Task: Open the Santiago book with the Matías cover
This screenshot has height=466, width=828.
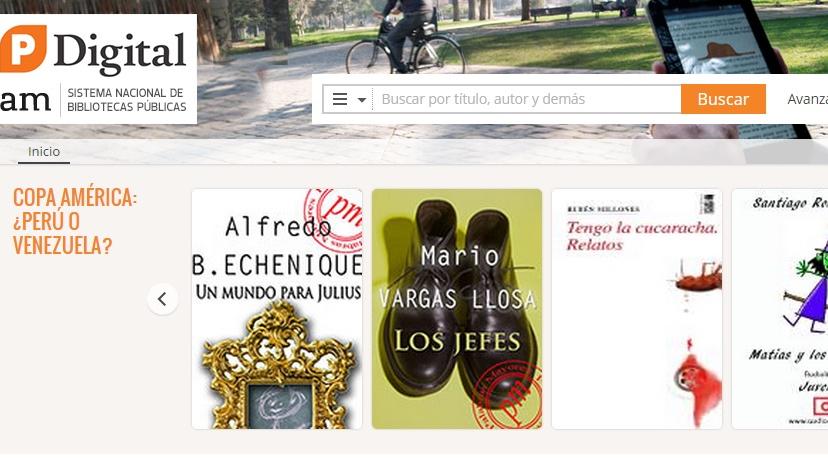Action: tap(781, 309)
